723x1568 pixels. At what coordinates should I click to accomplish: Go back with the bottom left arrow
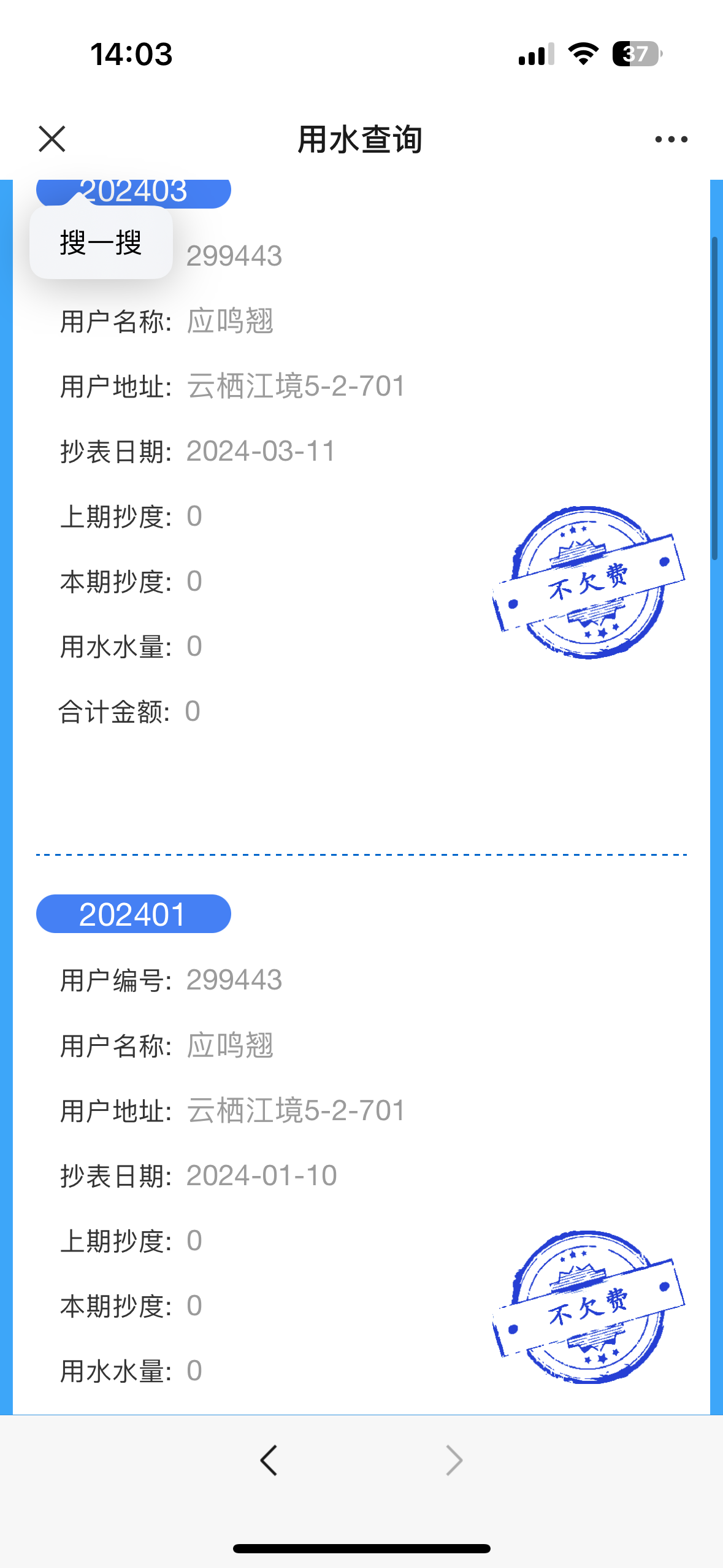pos(269,1460)
